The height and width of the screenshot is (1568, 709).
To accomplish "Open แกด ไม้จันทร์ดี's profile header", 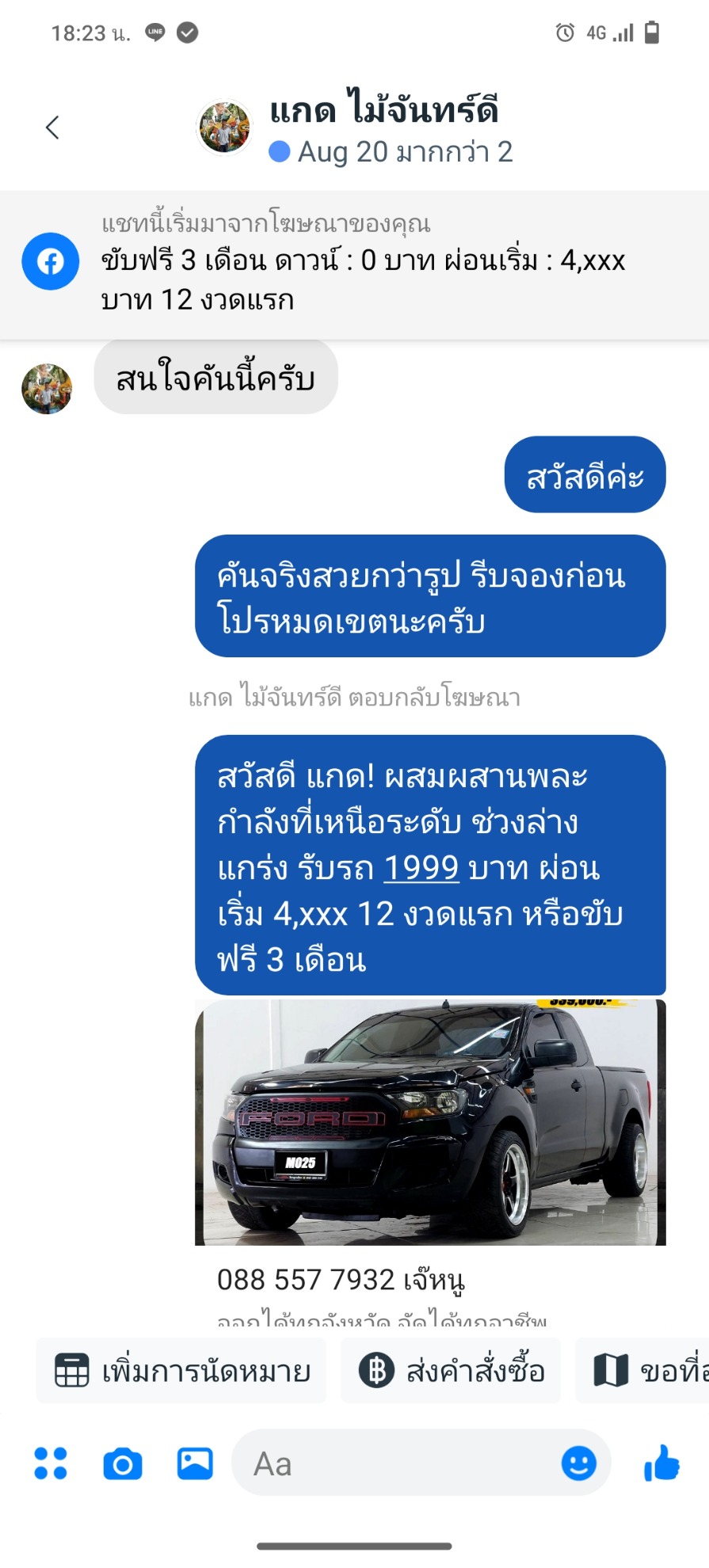I will click(355, 127).
